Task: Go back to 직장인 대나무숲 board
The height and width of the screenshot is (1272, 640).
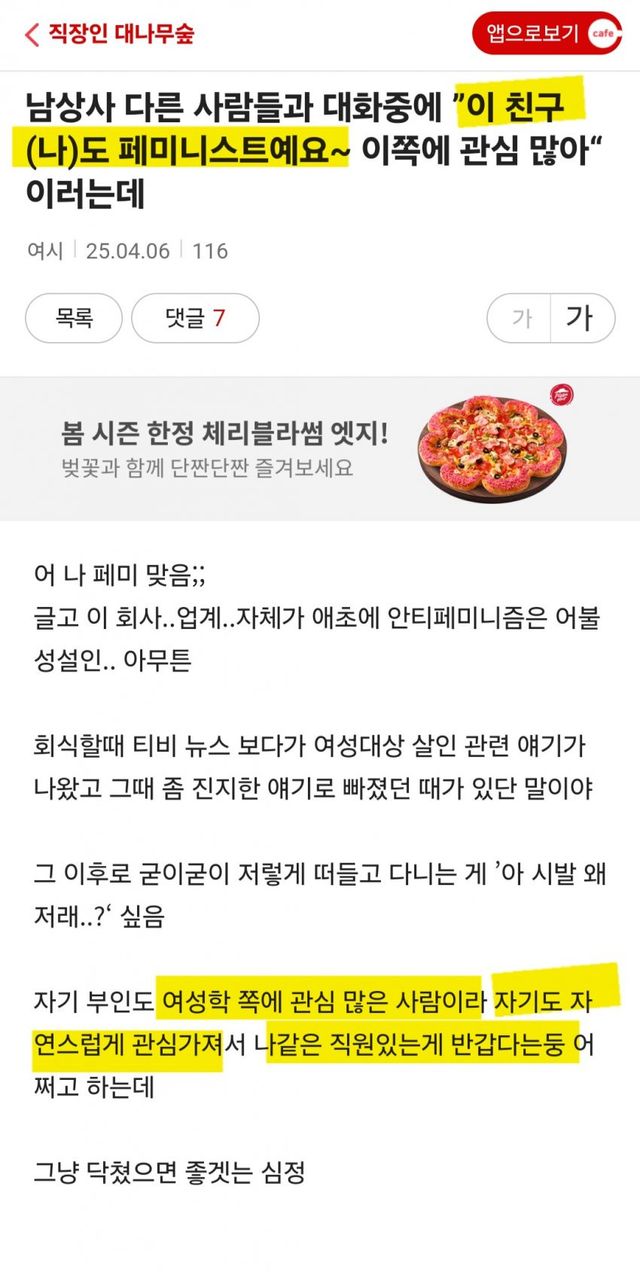Action: point(108,33)
